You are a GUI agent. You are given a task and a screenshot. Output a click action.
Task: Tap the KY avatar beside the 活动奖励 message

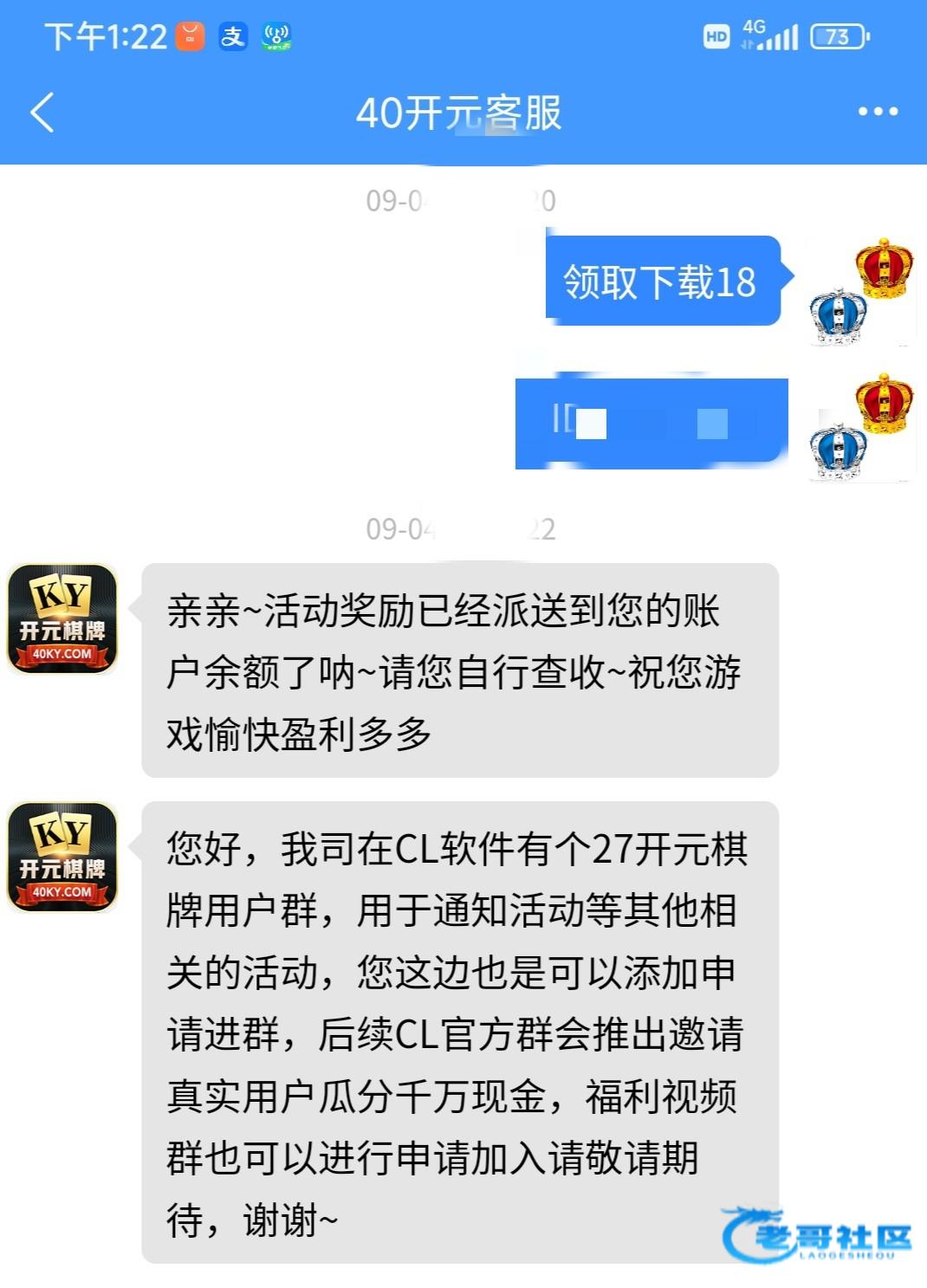click(x=62, y=618)
